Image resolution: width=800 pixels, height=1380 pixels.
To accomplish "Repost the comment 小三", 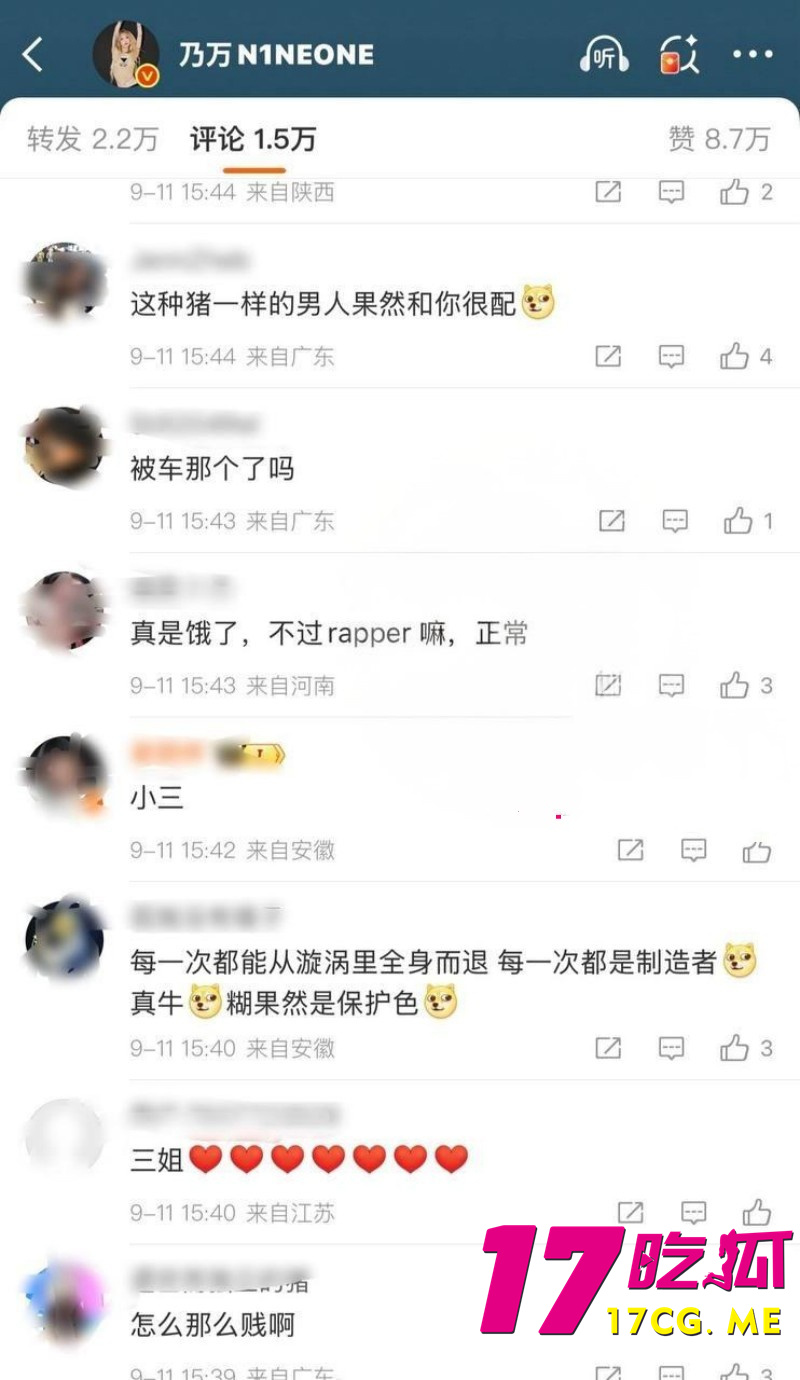I will pyautogui.click(x=630, y=850).
